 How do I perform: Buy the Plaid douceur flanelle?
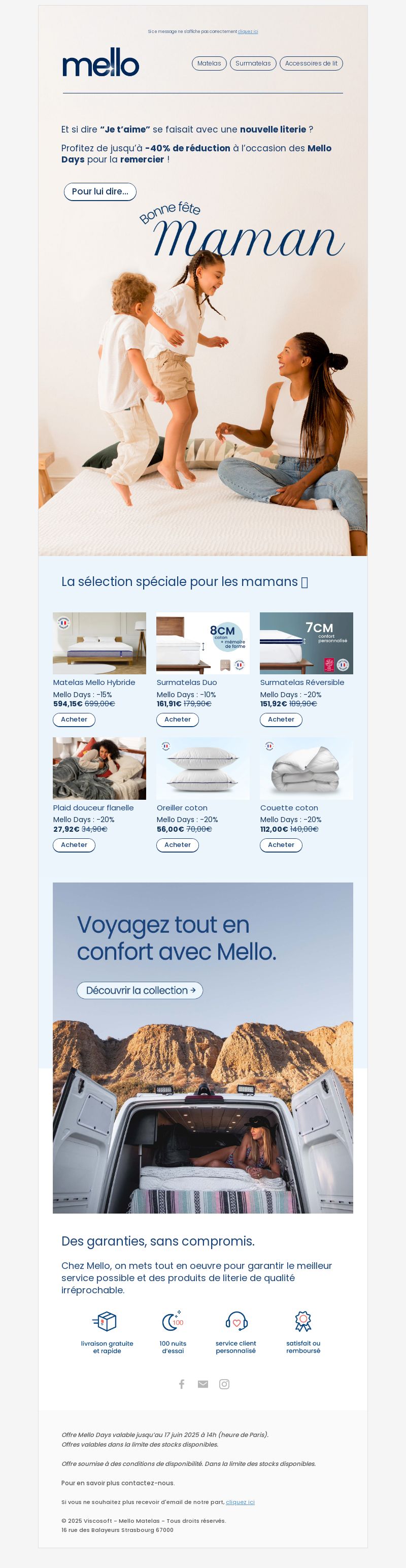point(74,845)
